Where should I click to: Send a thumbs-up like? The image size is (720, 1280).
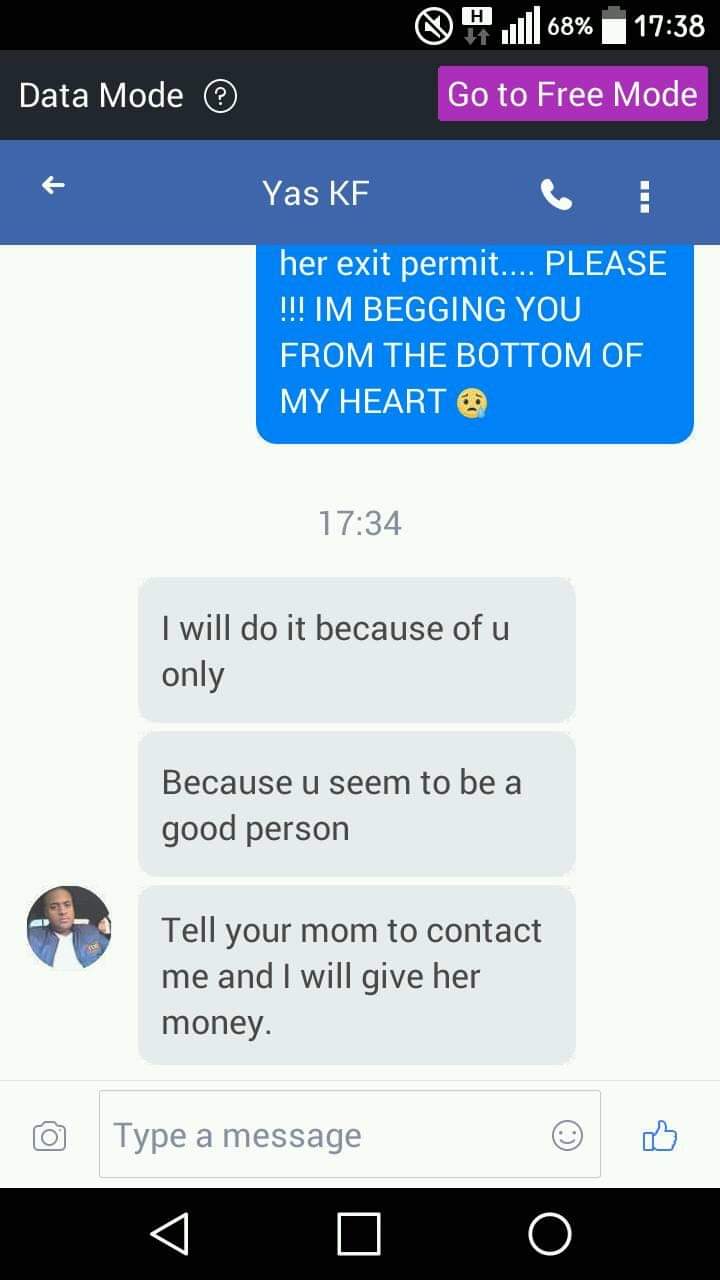pos(659,1135)
